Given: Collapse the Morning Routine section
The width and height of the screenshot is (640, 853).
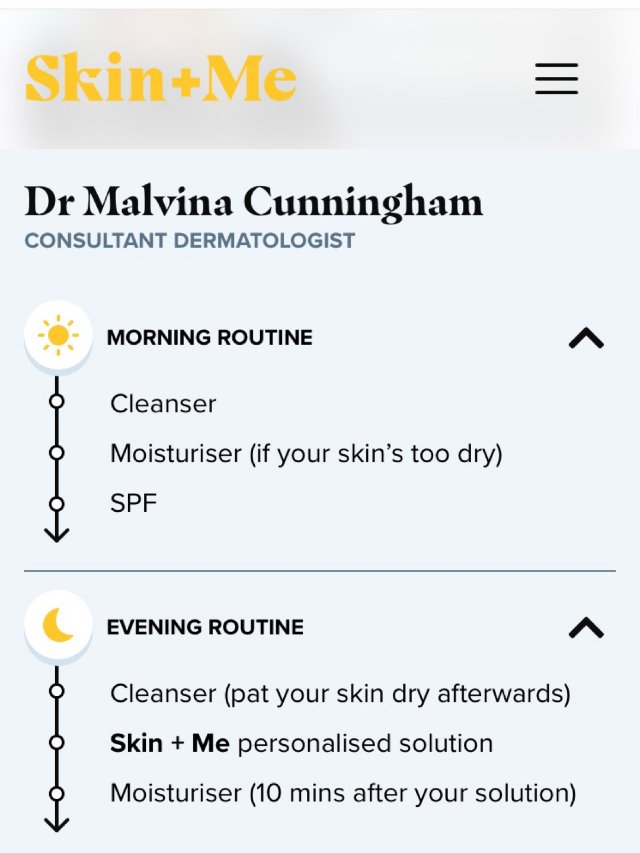Looking at the screenshot, I should (x=586, y=338).
